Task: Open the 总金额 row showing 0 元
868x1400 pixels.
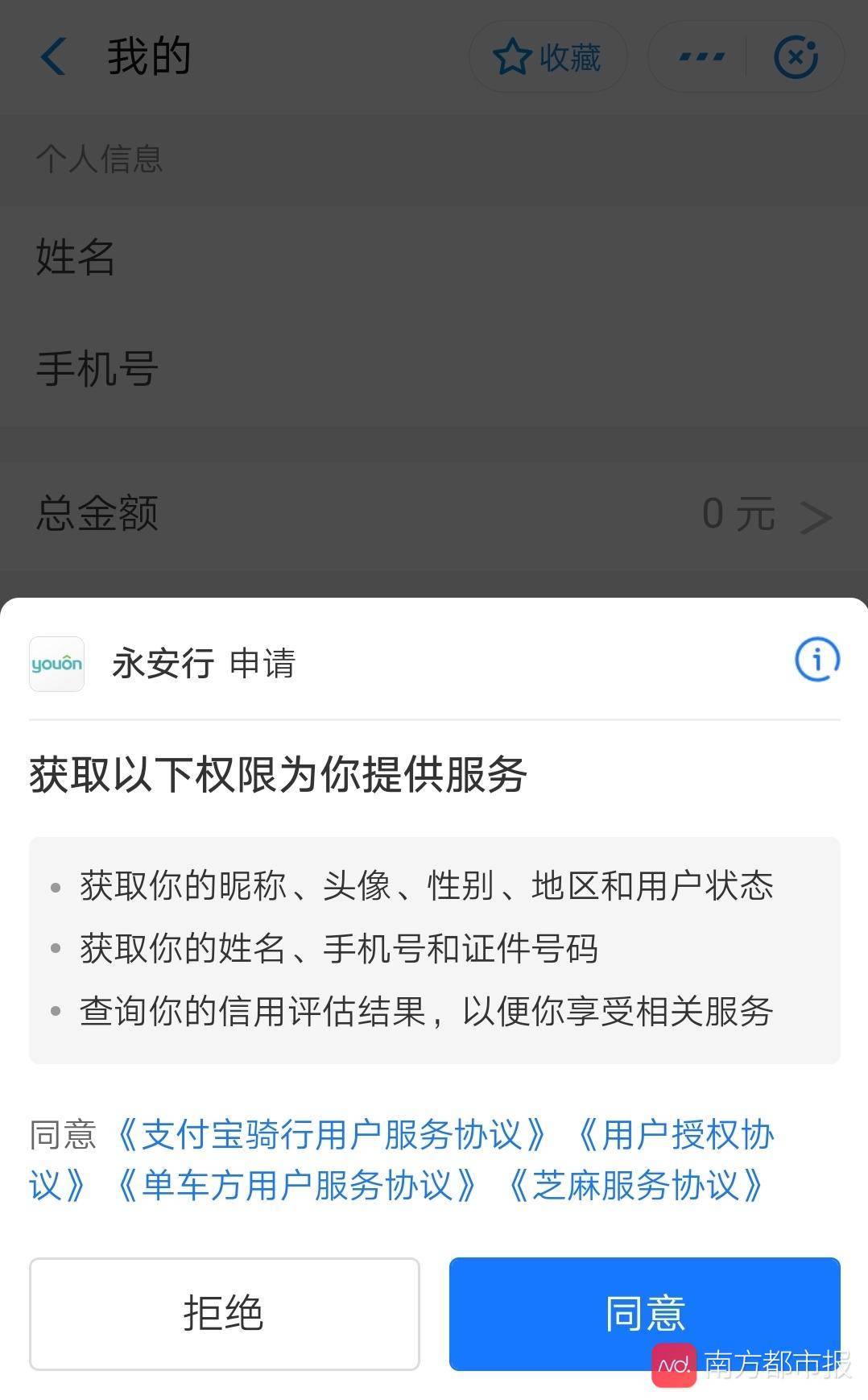Action: click(434, 514)
